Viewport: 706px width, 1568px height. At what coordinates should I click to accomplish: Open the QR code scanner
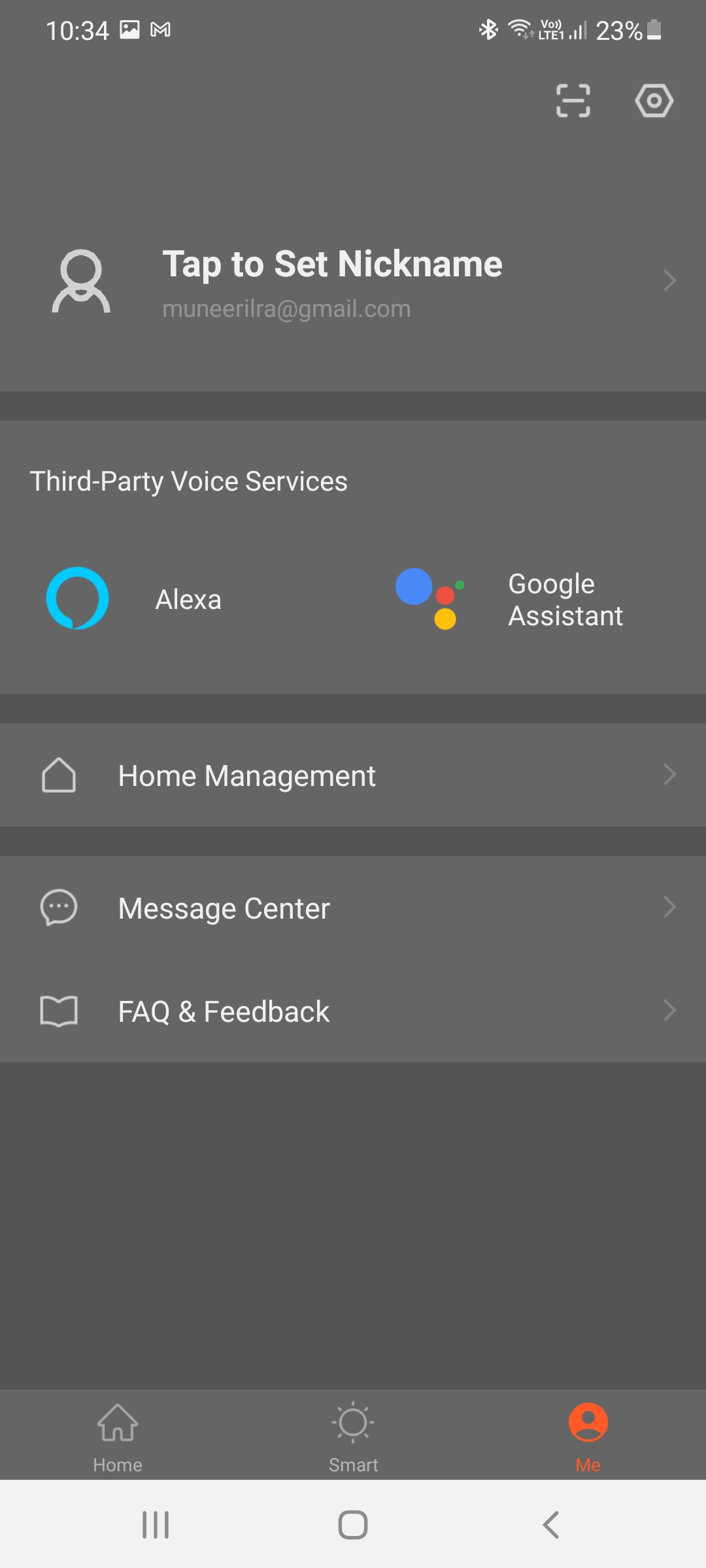point(573,101)
